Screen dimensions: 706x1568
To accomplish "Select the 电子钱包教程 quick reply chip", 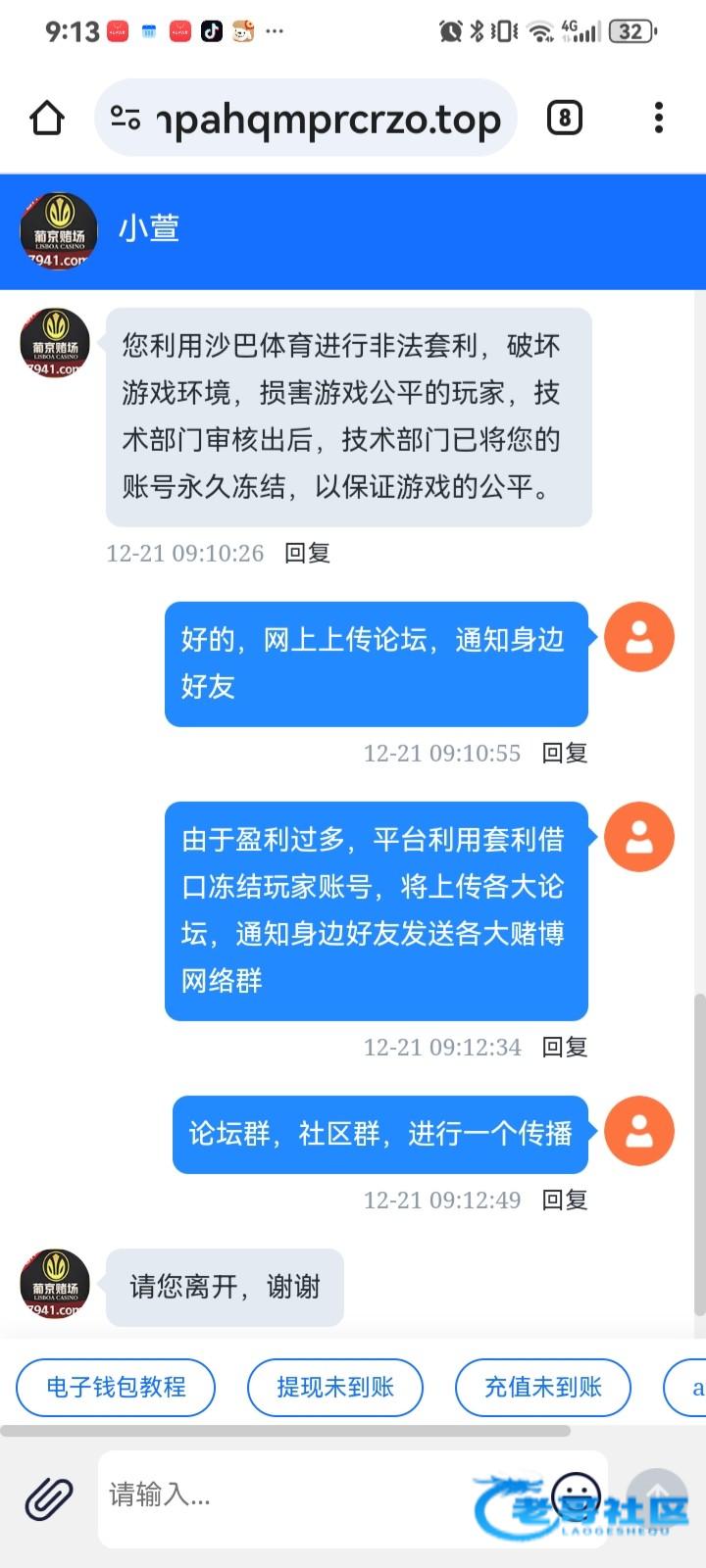I will [x=116, y=1387].
